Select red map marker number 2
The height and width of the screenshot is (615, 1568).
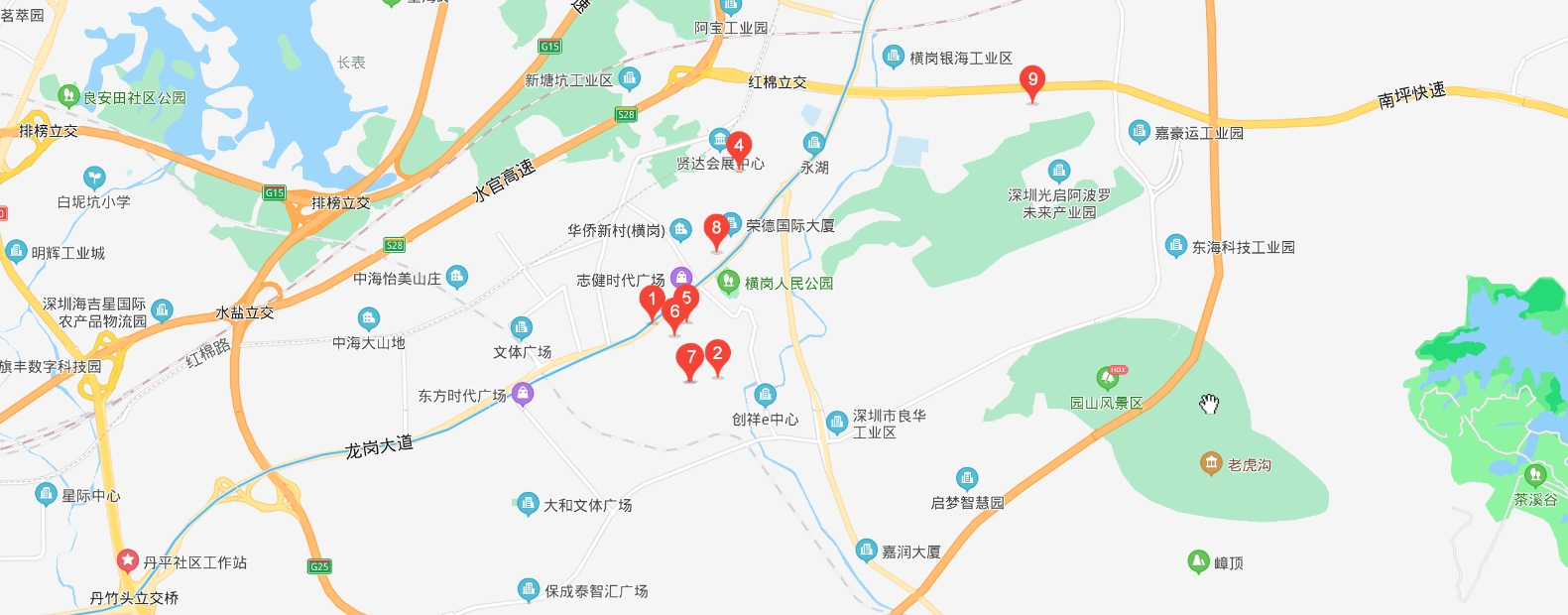tap(717, 354)
